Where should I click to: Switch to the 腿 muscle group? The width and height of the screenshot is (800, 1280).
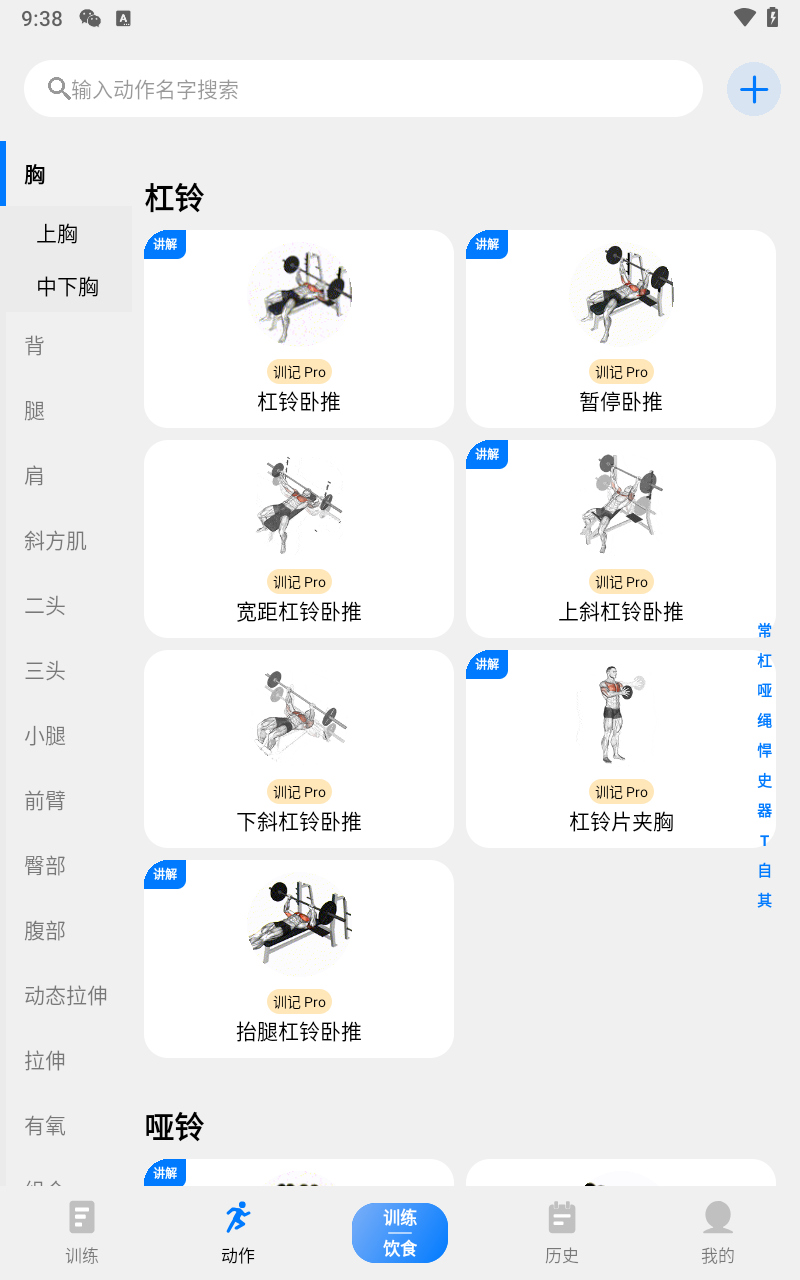click(x=35, y=411)
